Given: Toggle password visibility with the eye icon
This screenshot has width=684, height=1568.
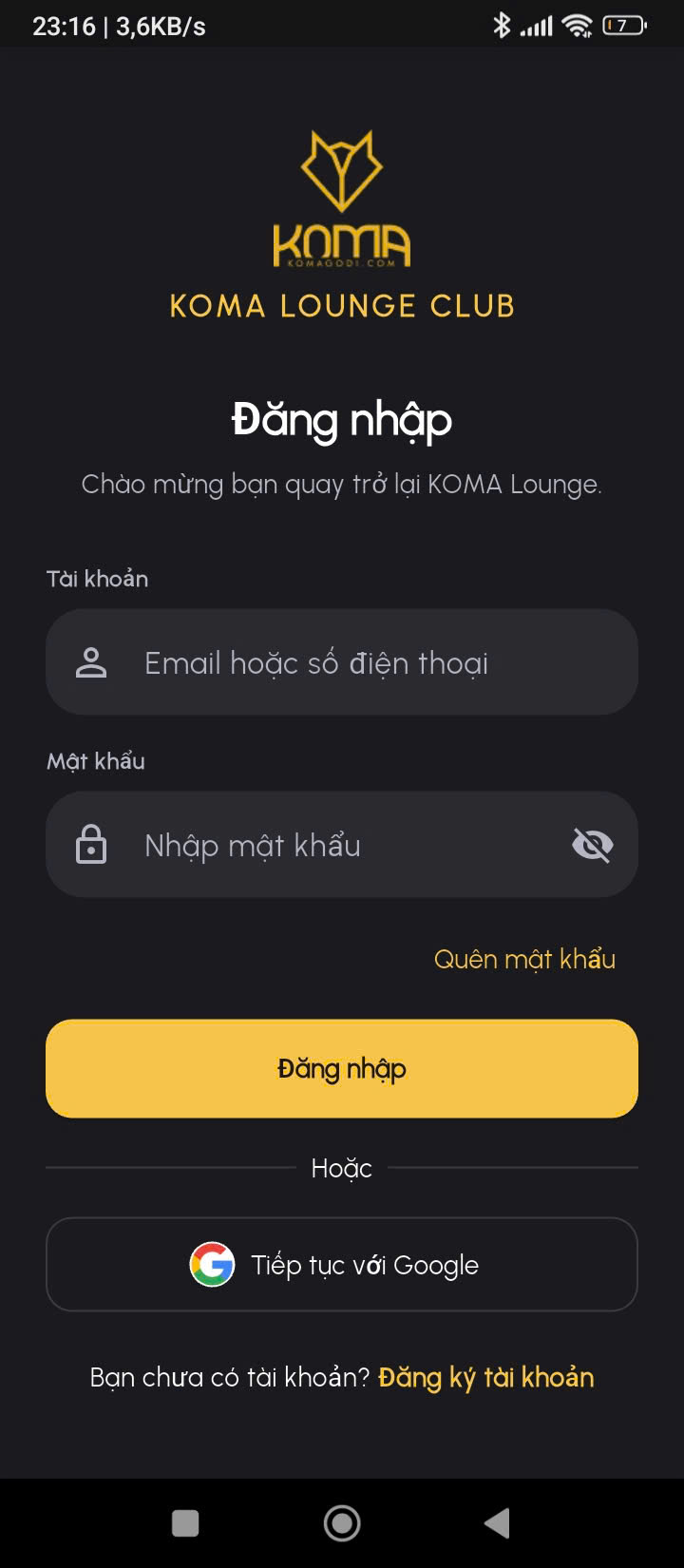Looking at the screenshot, I should [x=593, y=844].
